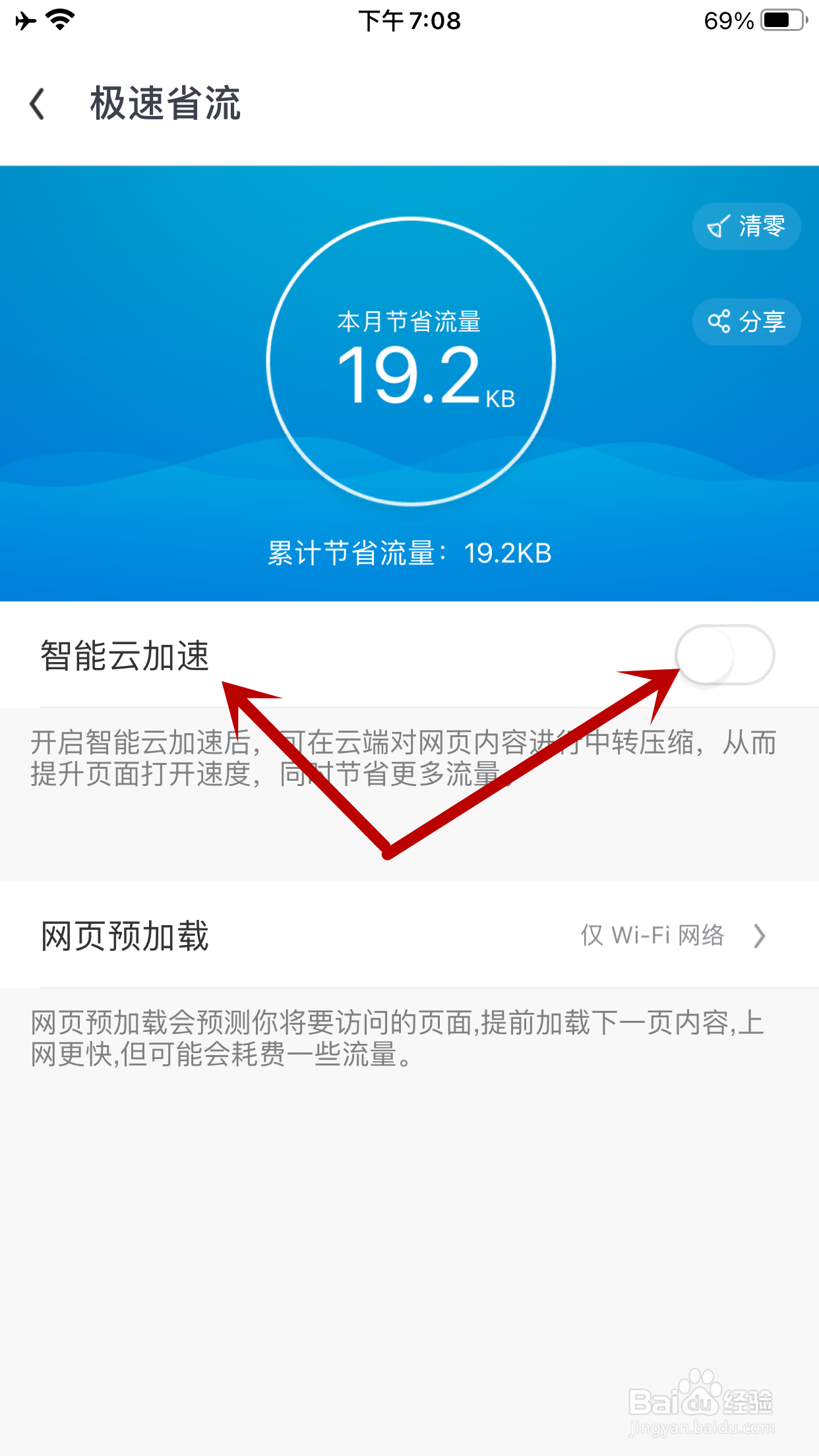Select the 仅 Wi-Fi 网络 setting

coord(653,936)
